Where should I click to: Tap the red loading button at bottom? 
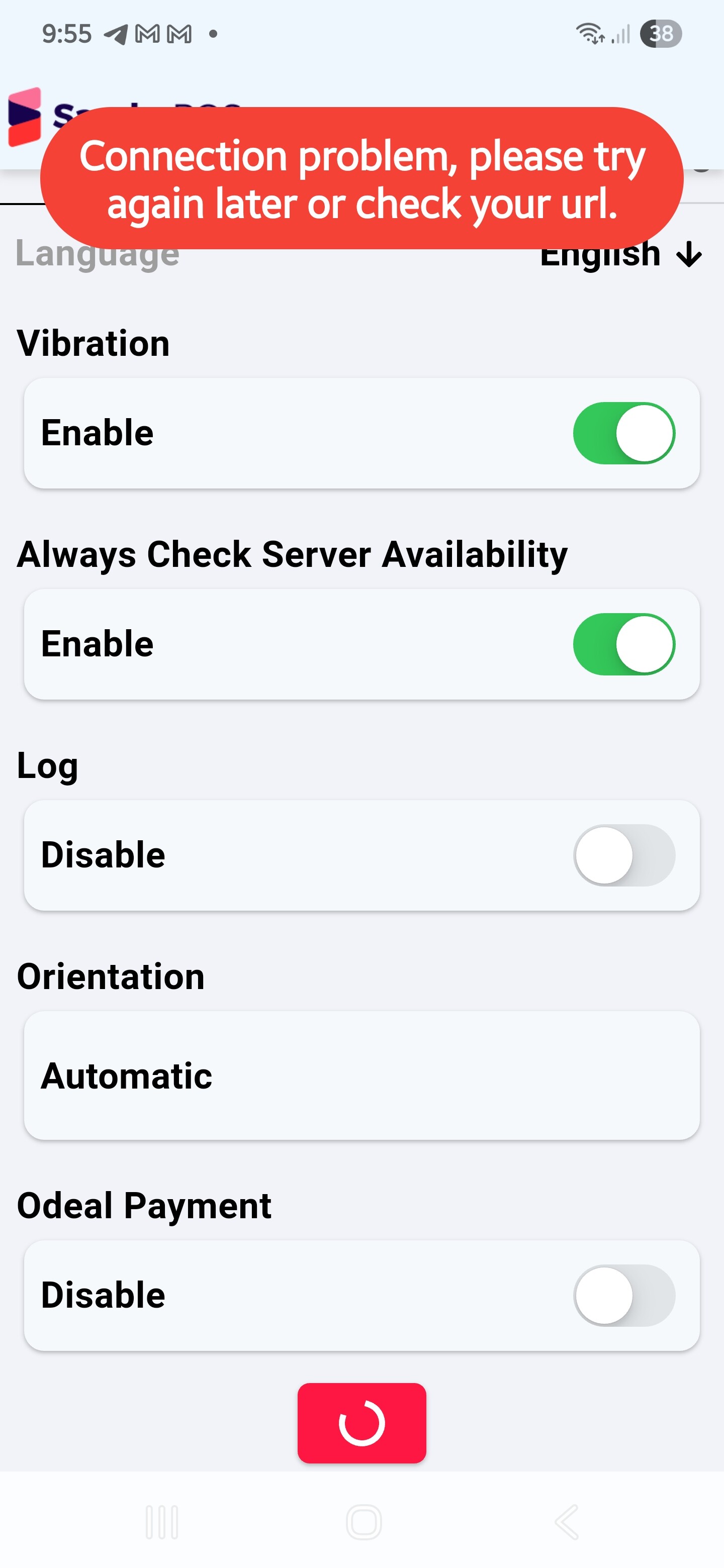click(361, 1423)
